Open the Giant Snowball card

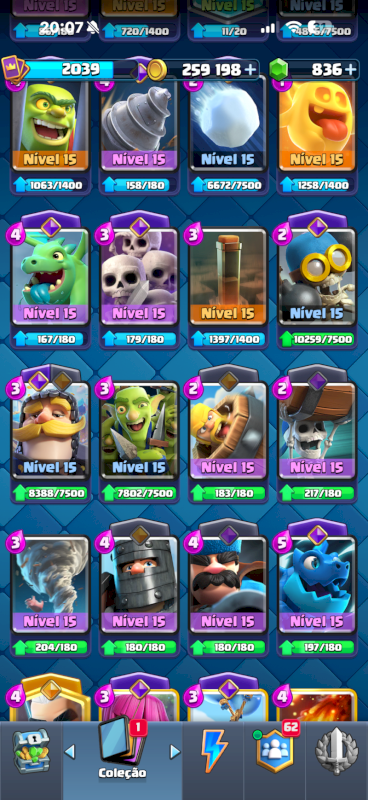pos(228,135)
